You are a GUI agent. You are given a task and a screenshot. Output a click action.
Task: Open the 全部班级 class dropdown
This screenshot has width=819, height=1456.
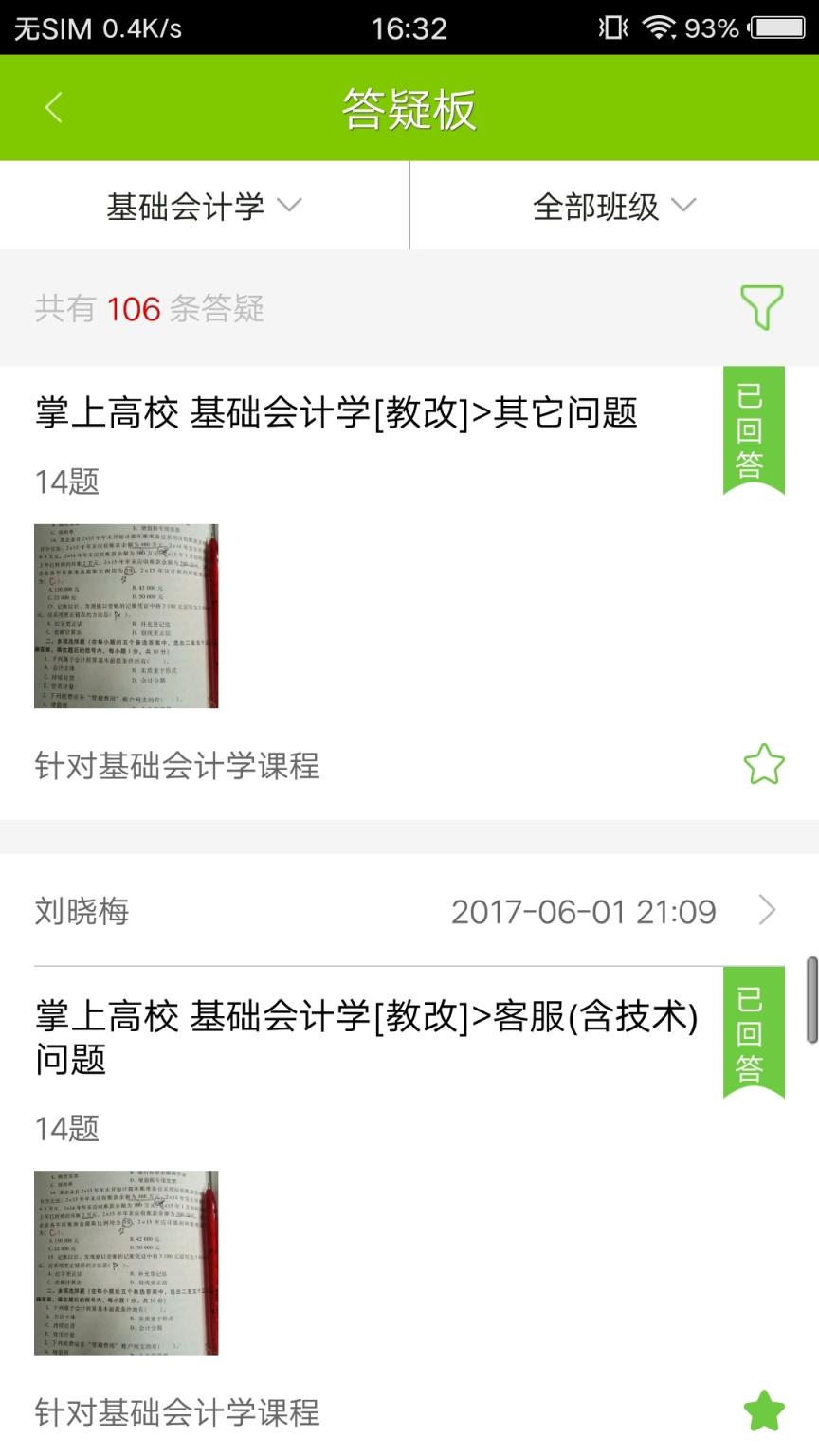613,205
